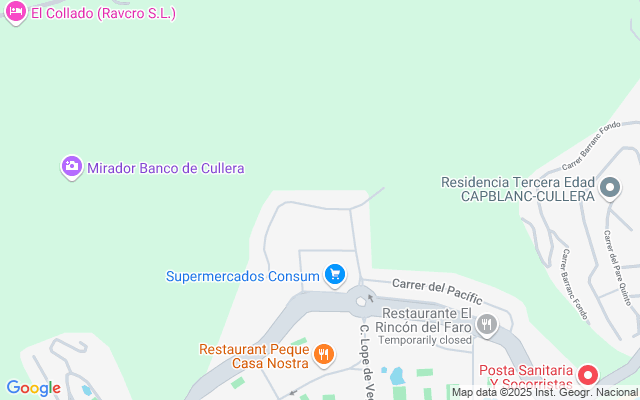Open El Collado (Ravcro S.L.) place marker

coord(15,14)
